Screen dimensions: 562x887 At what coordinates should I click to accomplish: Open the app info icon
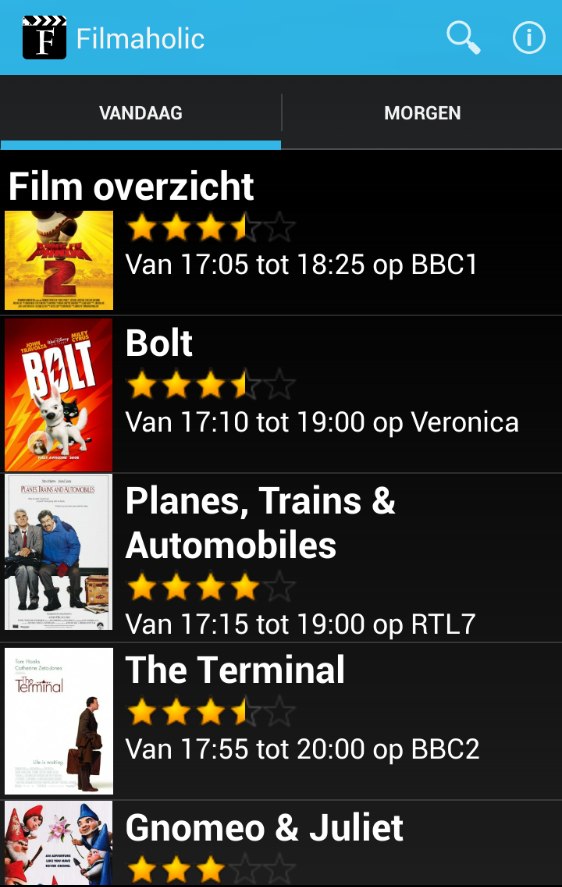pos(529,38)
